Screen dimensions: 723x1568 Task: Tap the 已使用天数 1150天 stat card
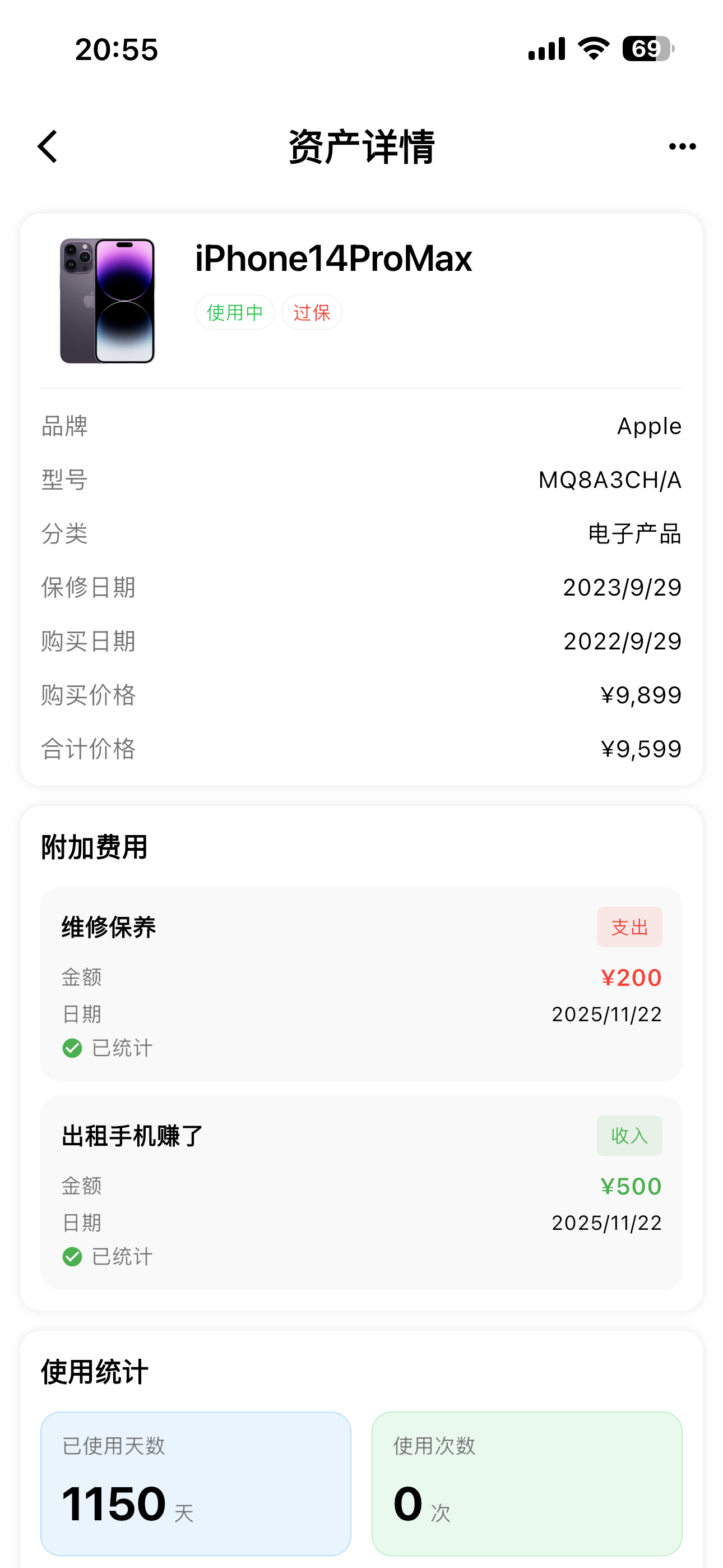196,1485
